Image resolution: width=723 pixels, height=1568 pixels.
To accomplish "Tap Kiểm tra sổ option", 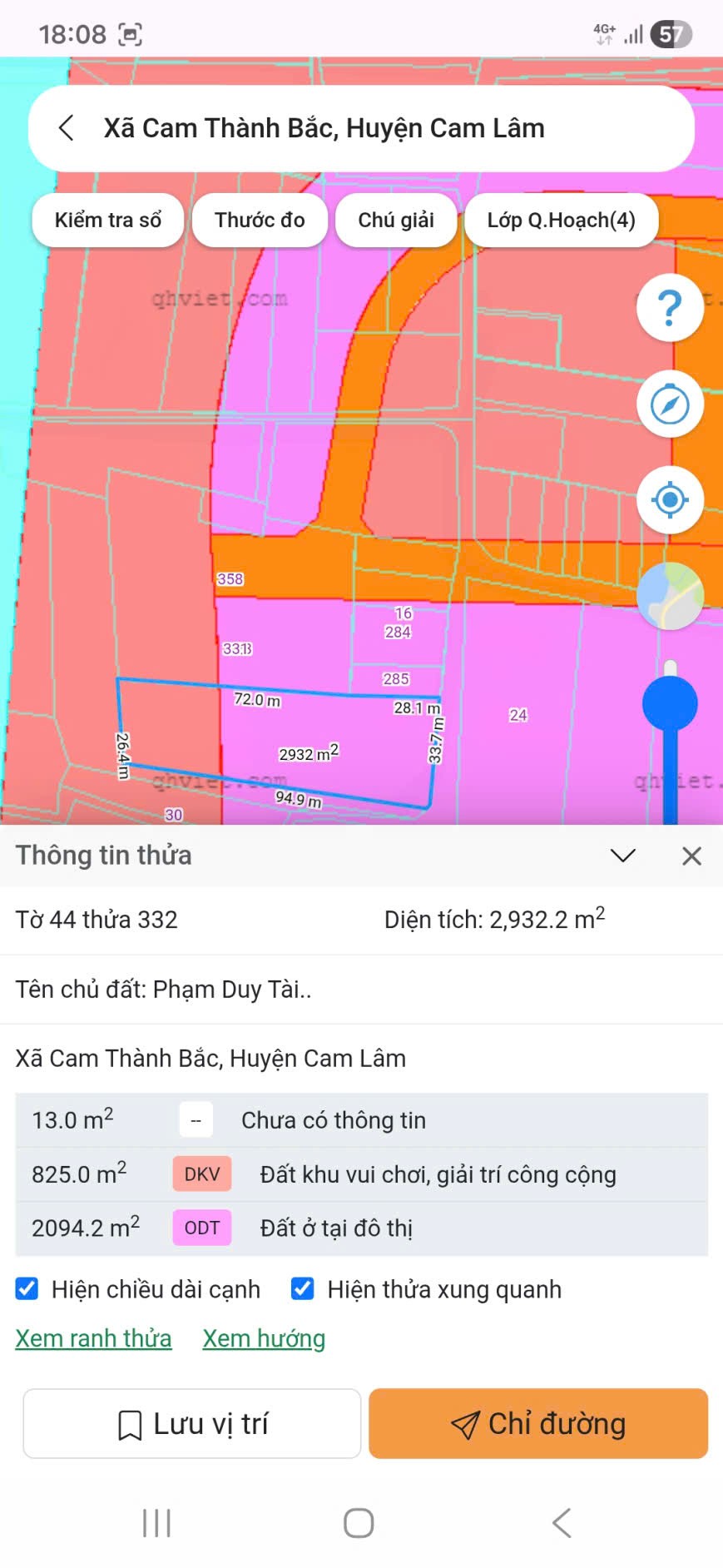I will (108, 220).
